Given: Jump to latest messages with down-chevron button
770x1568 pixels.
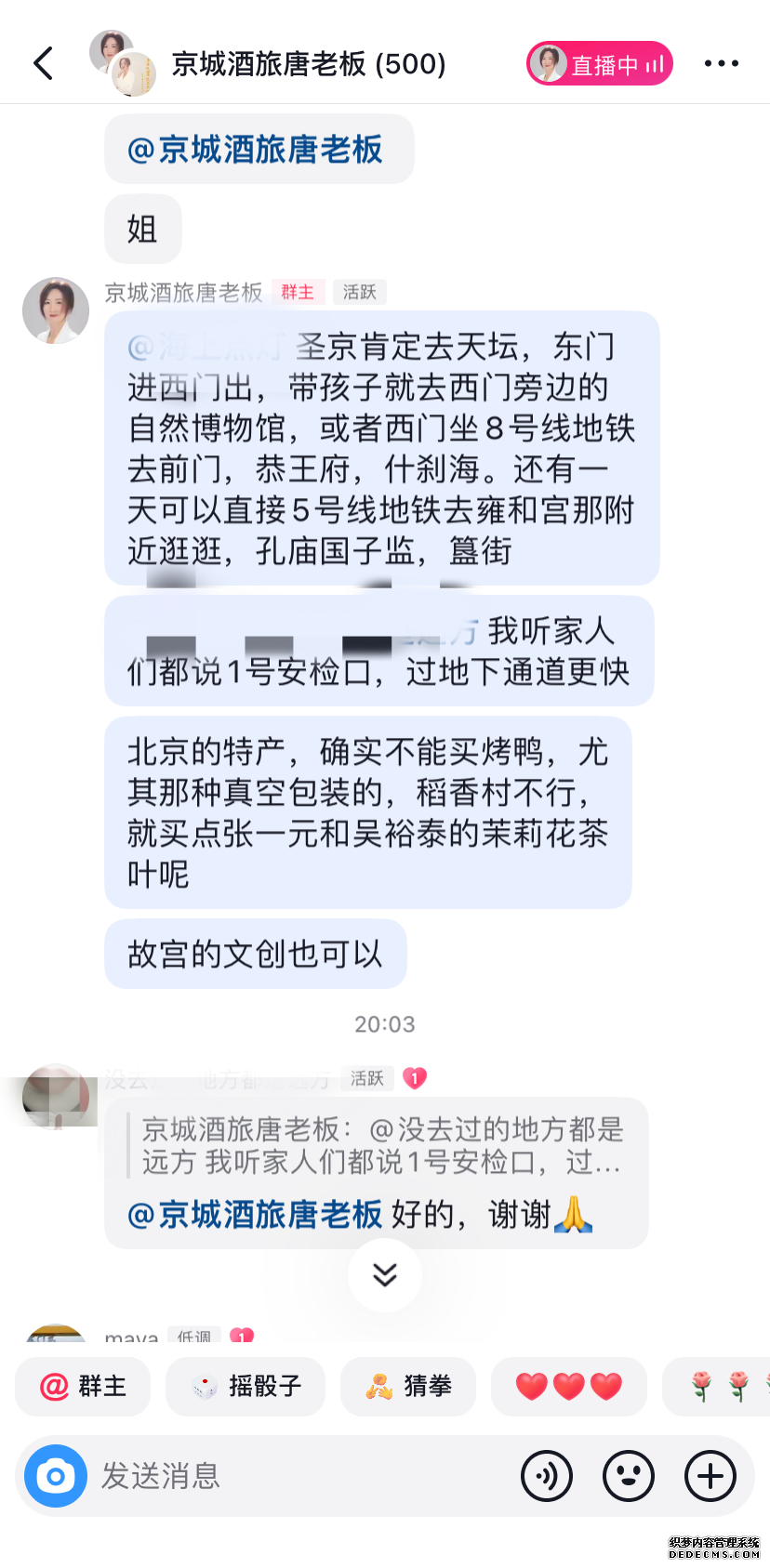Looking at the screenshot, I should pyautogui.click(x=385, y=1275).
